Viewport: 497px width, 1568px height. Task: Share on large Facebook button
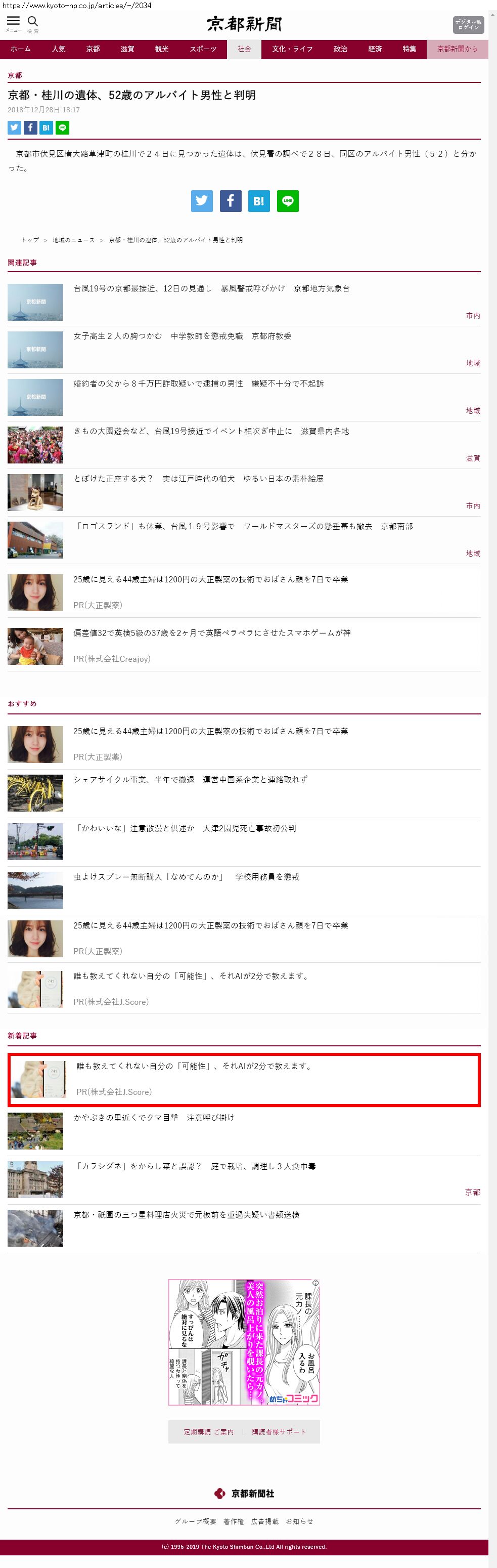point(231,201)
